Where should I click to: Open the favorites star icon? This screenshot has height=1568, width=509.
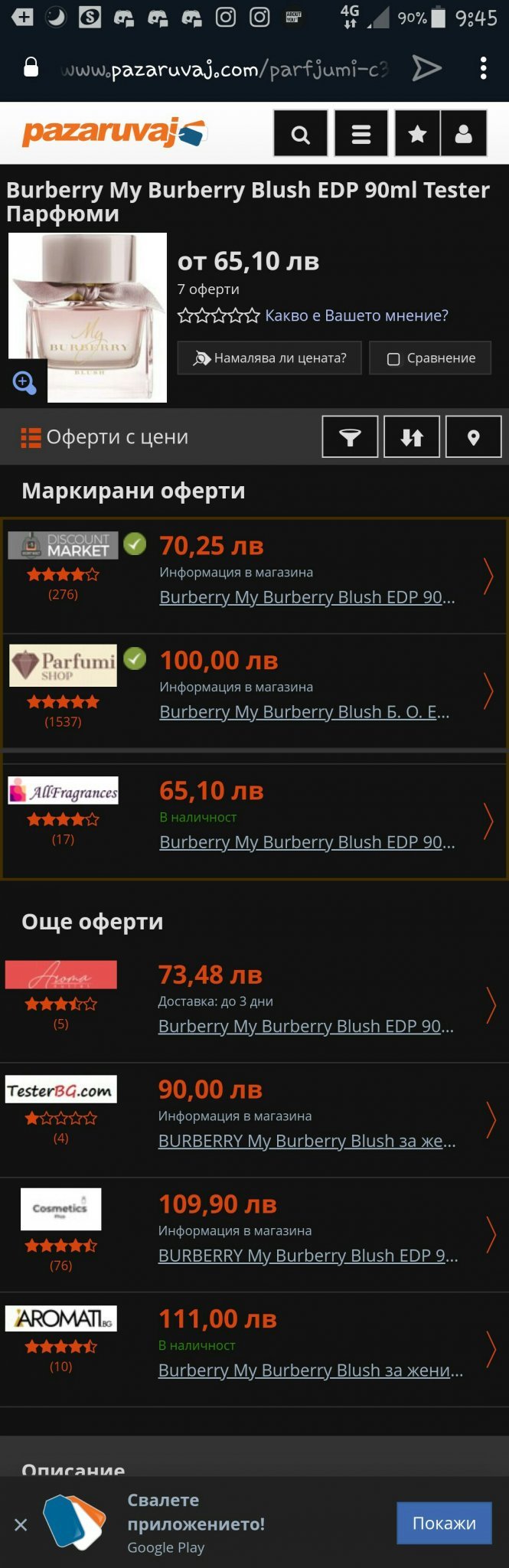tap(417, 135)
